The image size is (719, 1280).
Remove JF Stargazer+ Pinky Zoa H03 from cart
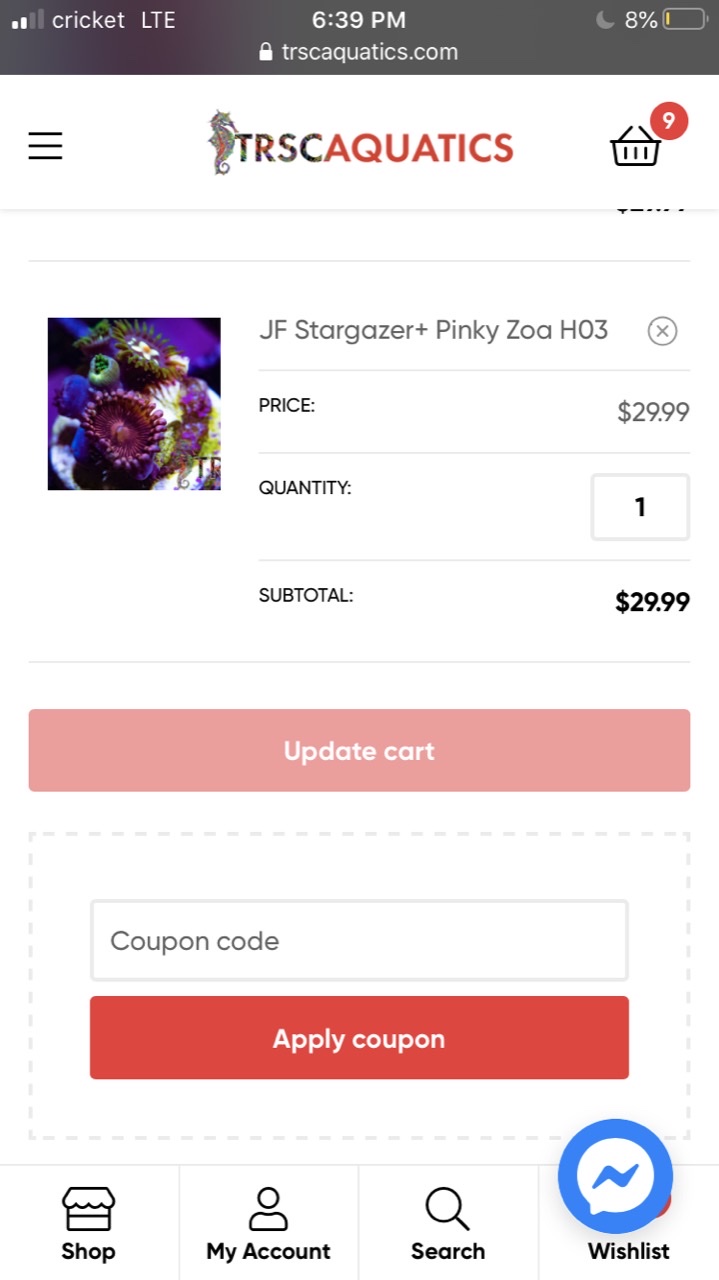tap(662, 331)
